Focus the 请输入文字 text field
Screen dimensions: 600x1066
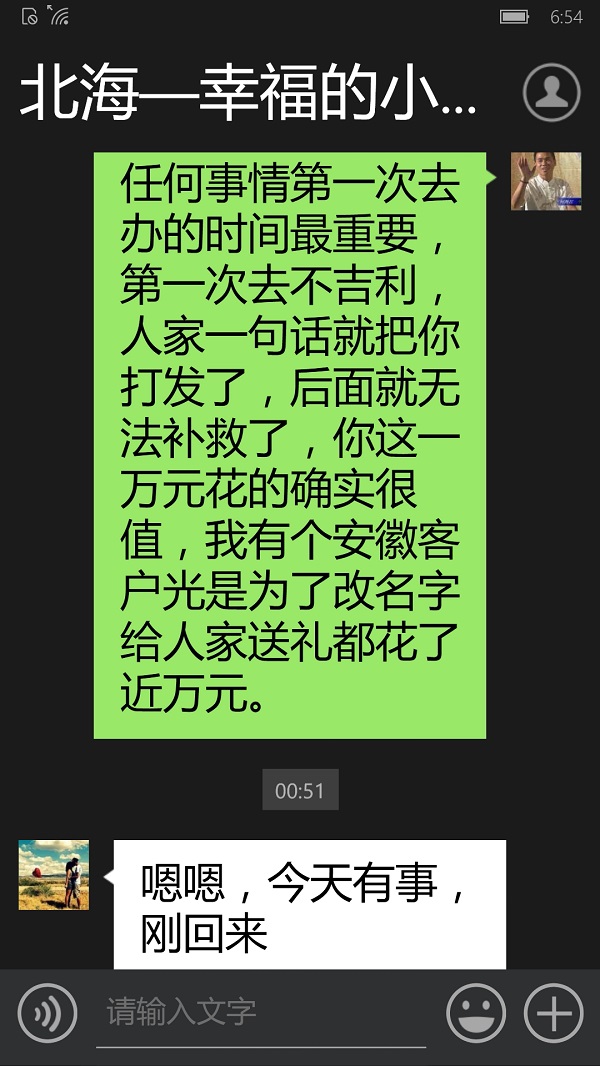tap(260, 1013)
